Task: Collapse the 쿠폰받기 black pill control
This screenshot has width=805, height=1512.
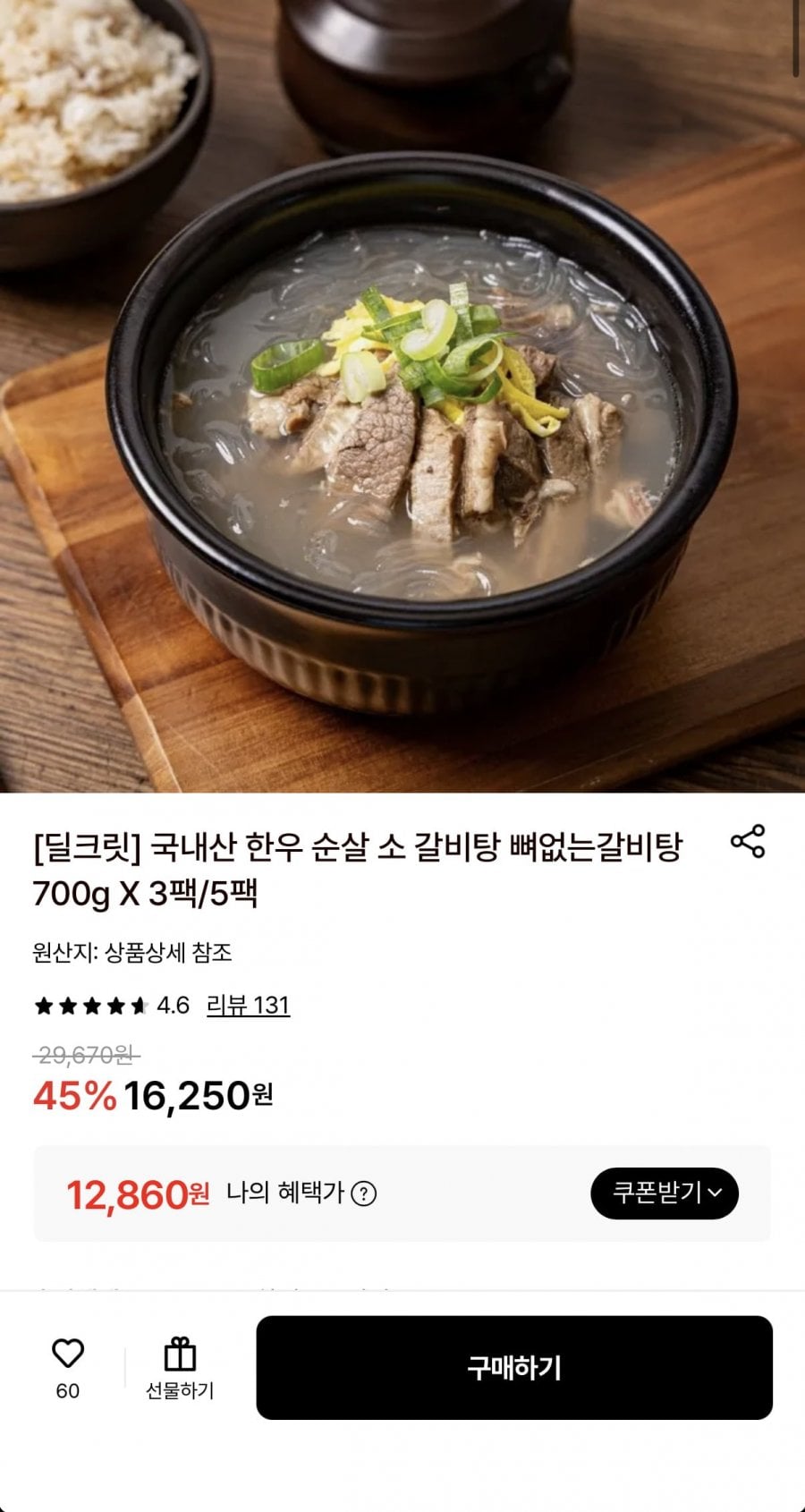Action: [664, 1193]
